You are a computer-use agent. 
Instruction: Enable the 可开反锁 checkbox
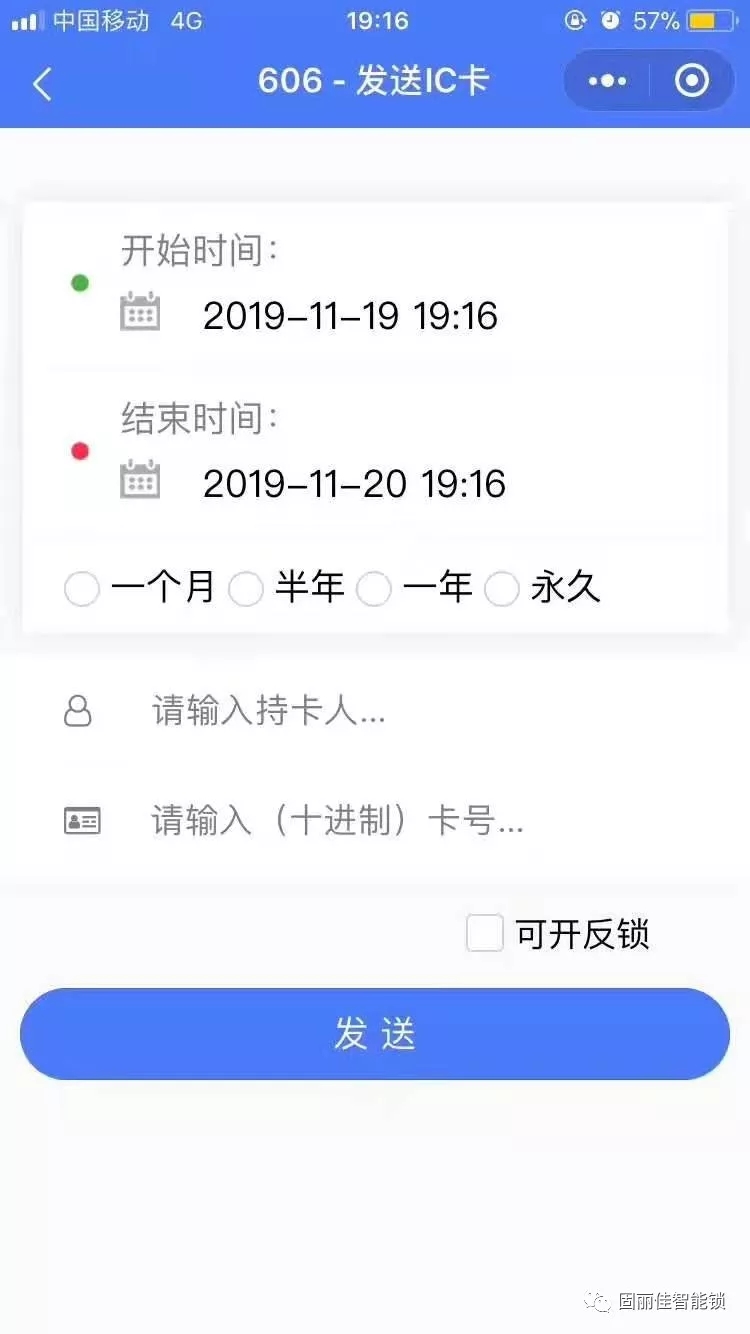(485, 934)
